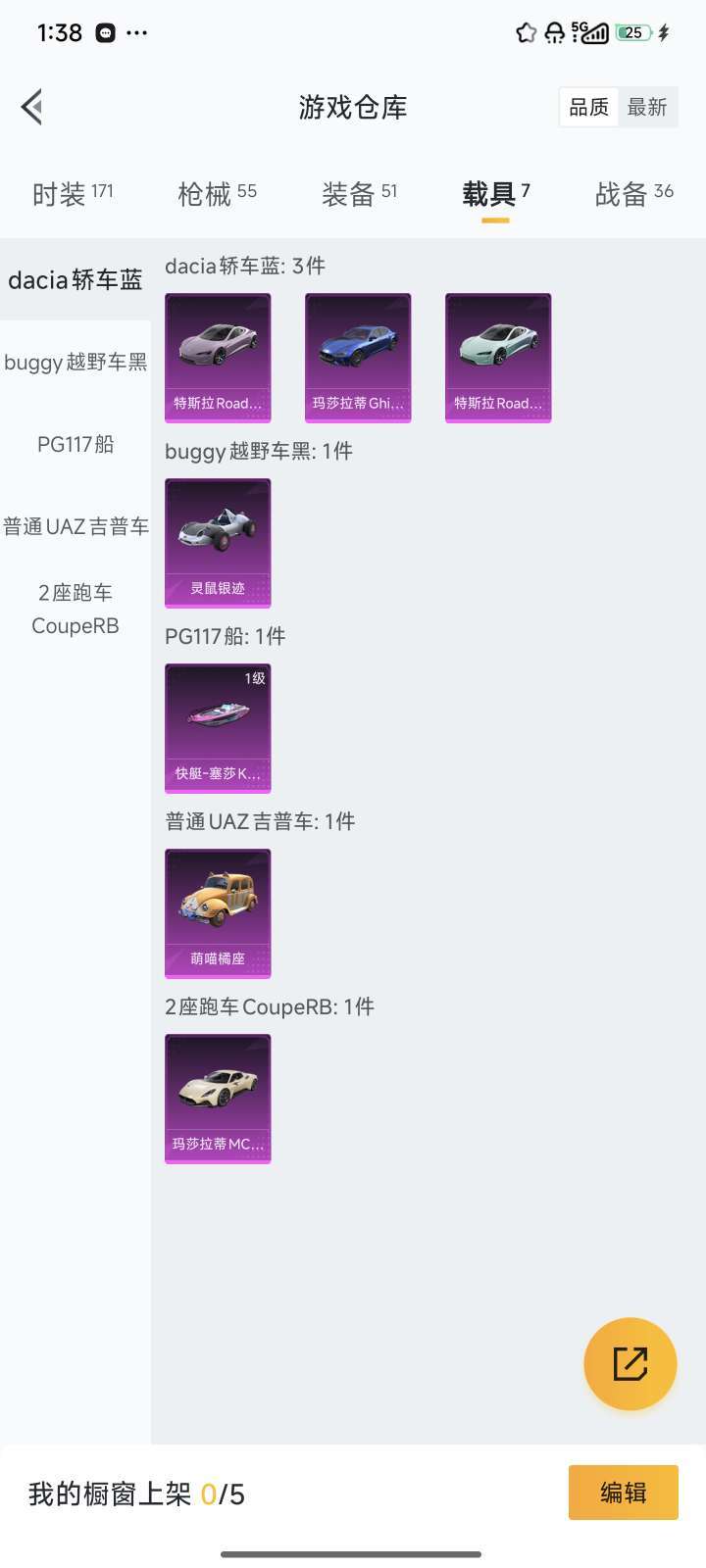The image size is (706, 1568).
Task: Switch sorting to 最新
Action: click(x=649, y=106)
